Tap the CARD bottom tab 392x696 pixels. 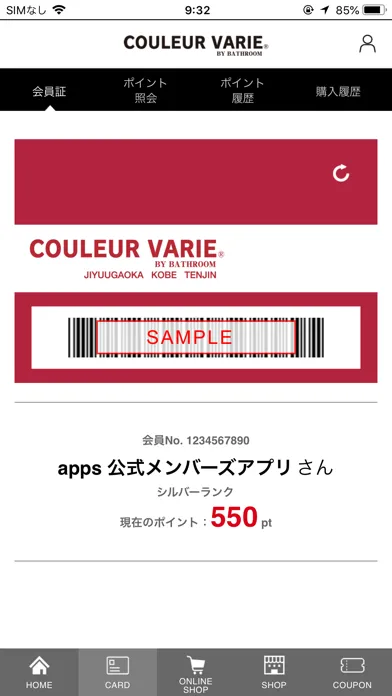click(118, 672)
